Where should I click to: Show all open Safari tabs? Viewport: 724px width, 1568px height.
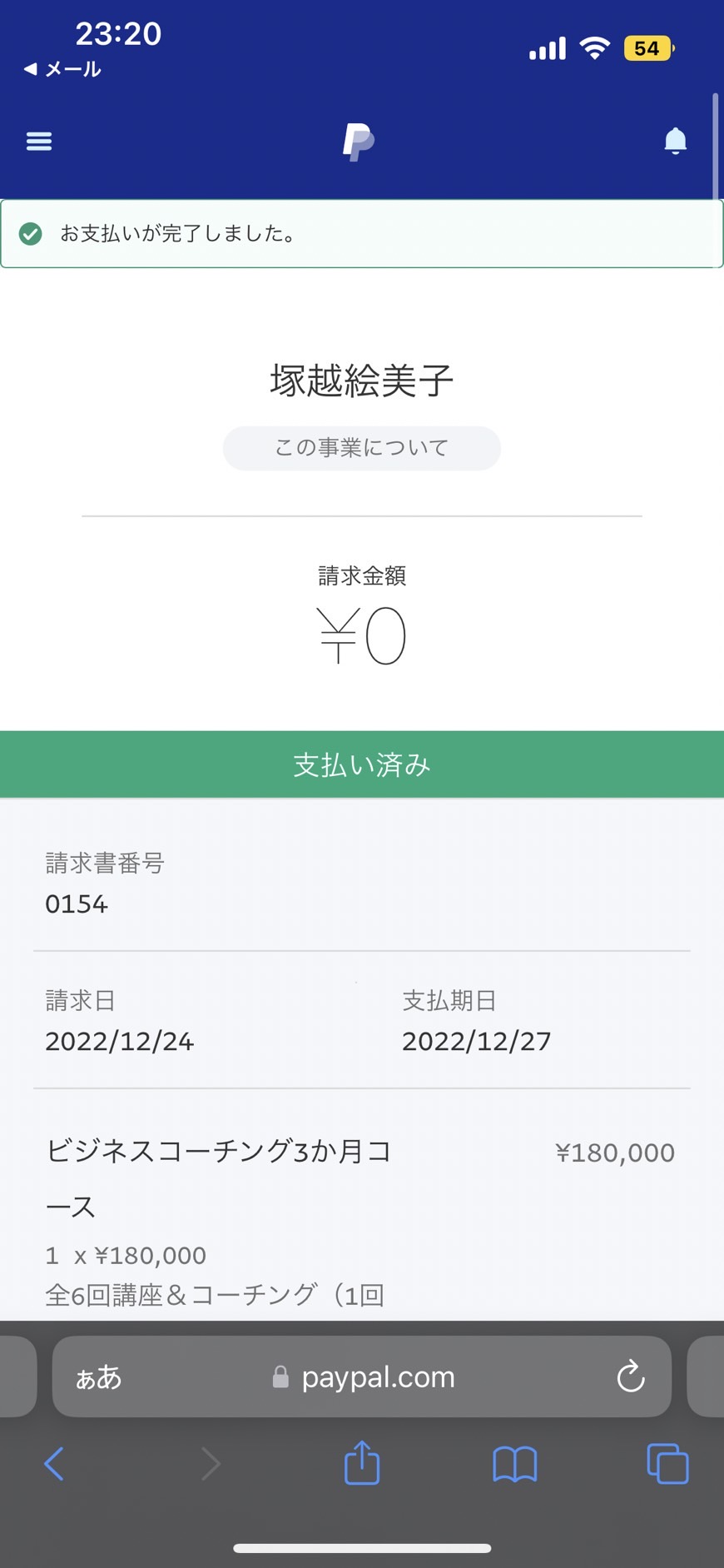(667, 1464)
